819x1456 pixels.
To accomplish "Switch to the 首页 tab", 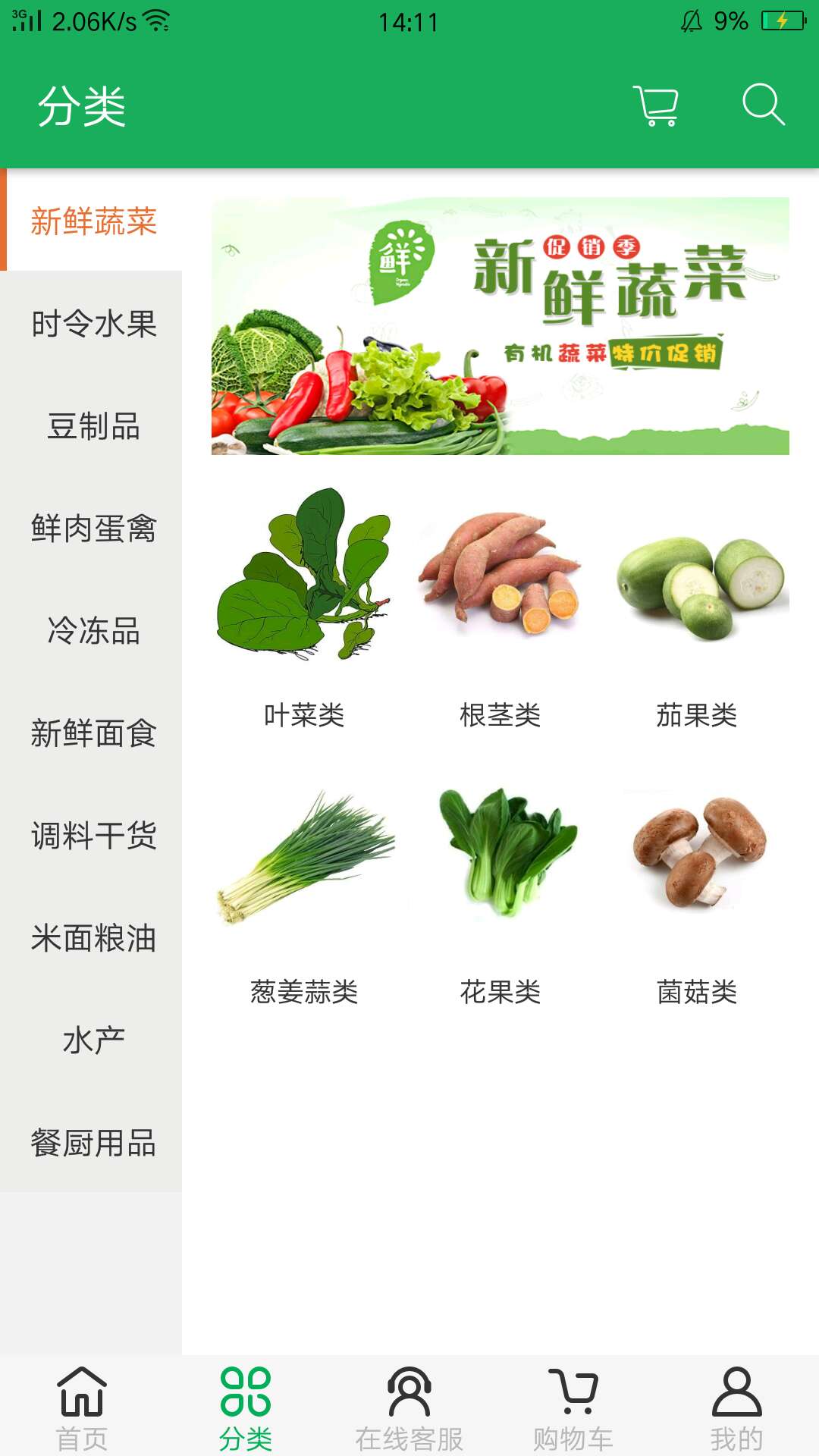I will [x=82, y=1407].
